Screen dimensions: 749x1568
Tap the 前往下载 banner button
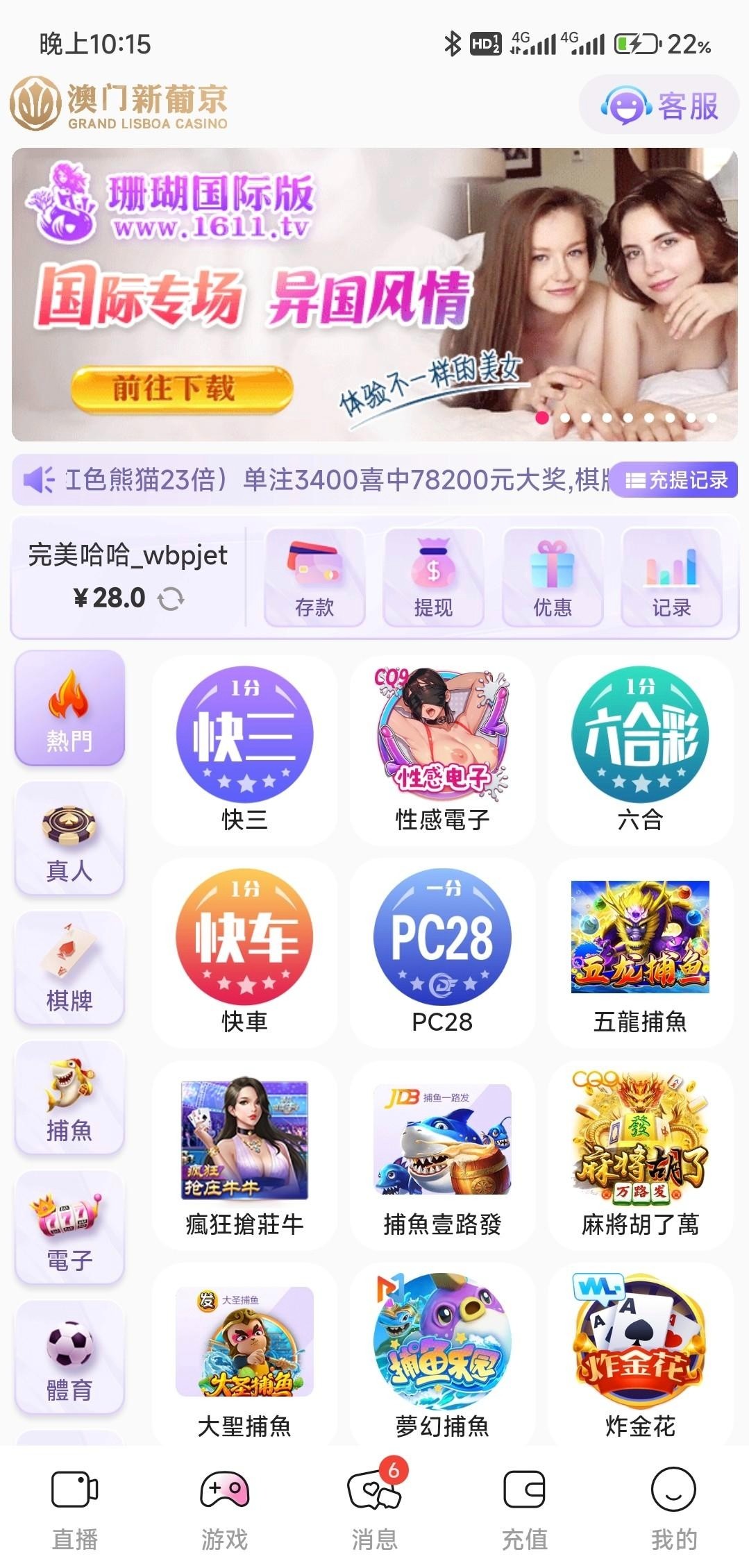tap(181, 389)
